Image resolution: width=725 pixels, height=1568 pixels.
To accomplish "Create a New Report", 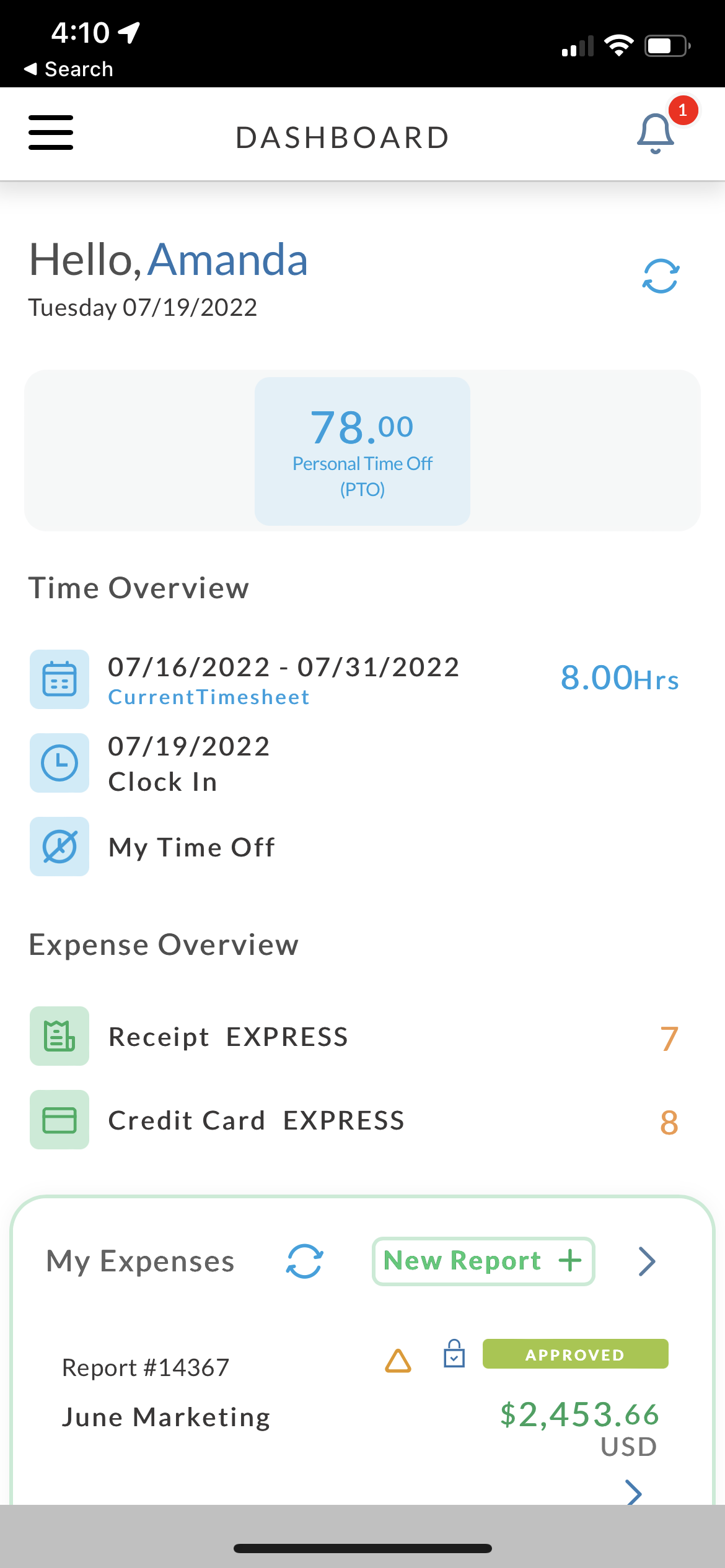I will [x=483, y=1261].
